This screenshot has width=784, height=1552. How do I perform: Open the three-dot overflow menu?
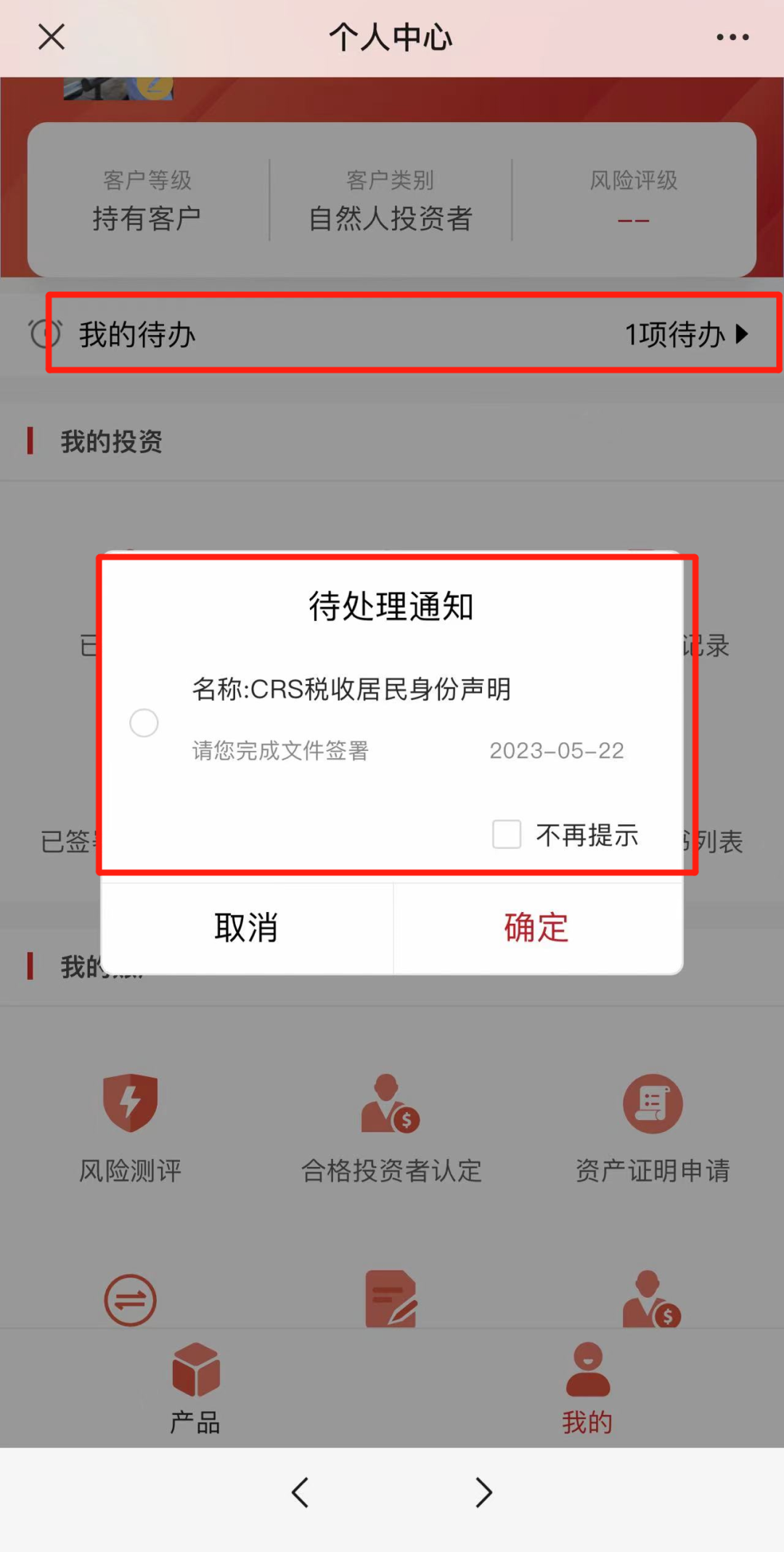(732, 37)
